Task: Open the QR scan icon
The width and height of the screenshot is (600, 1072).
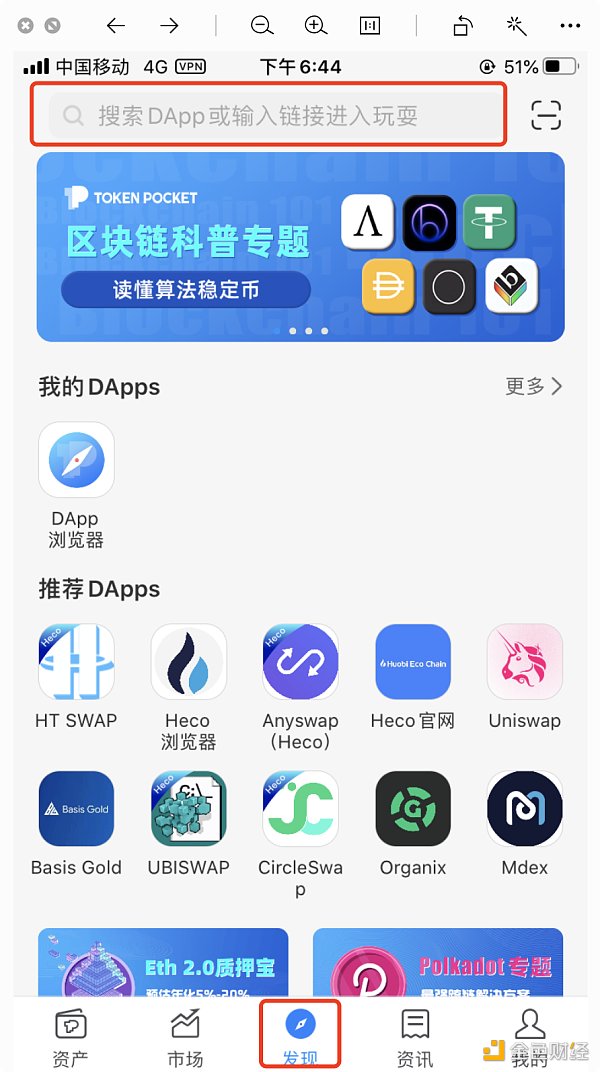Action: click(546, 116)
